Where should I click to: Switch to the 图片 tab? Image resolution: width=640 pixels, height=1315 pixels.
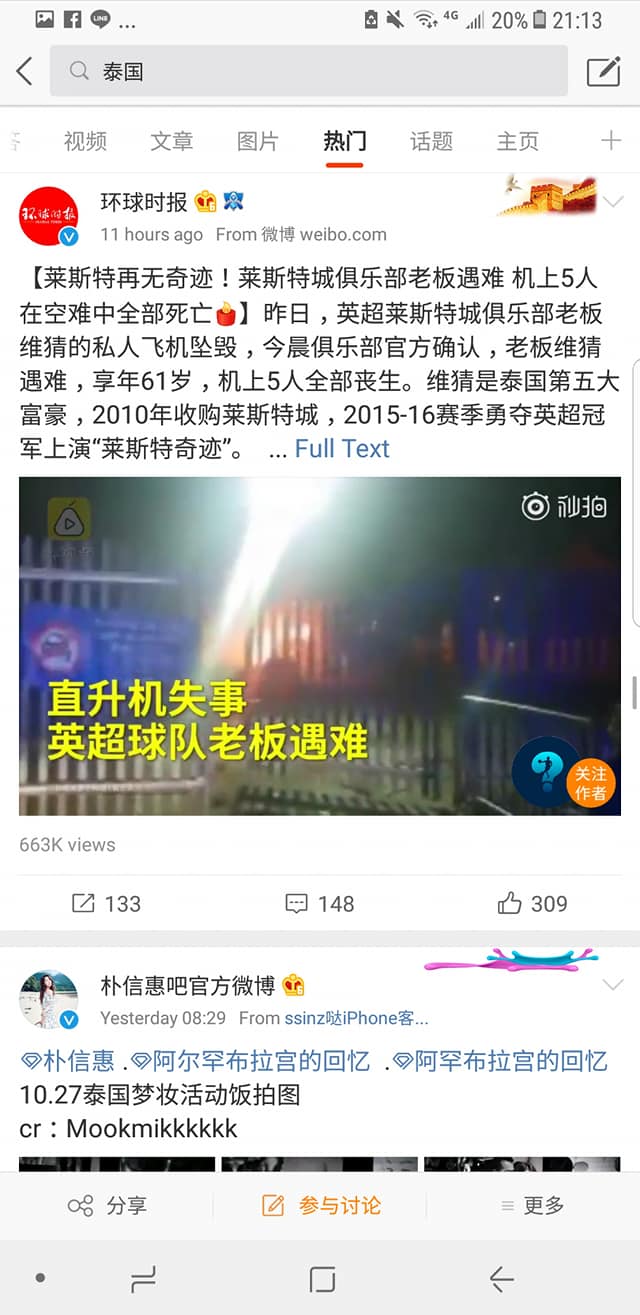(257, 141)
